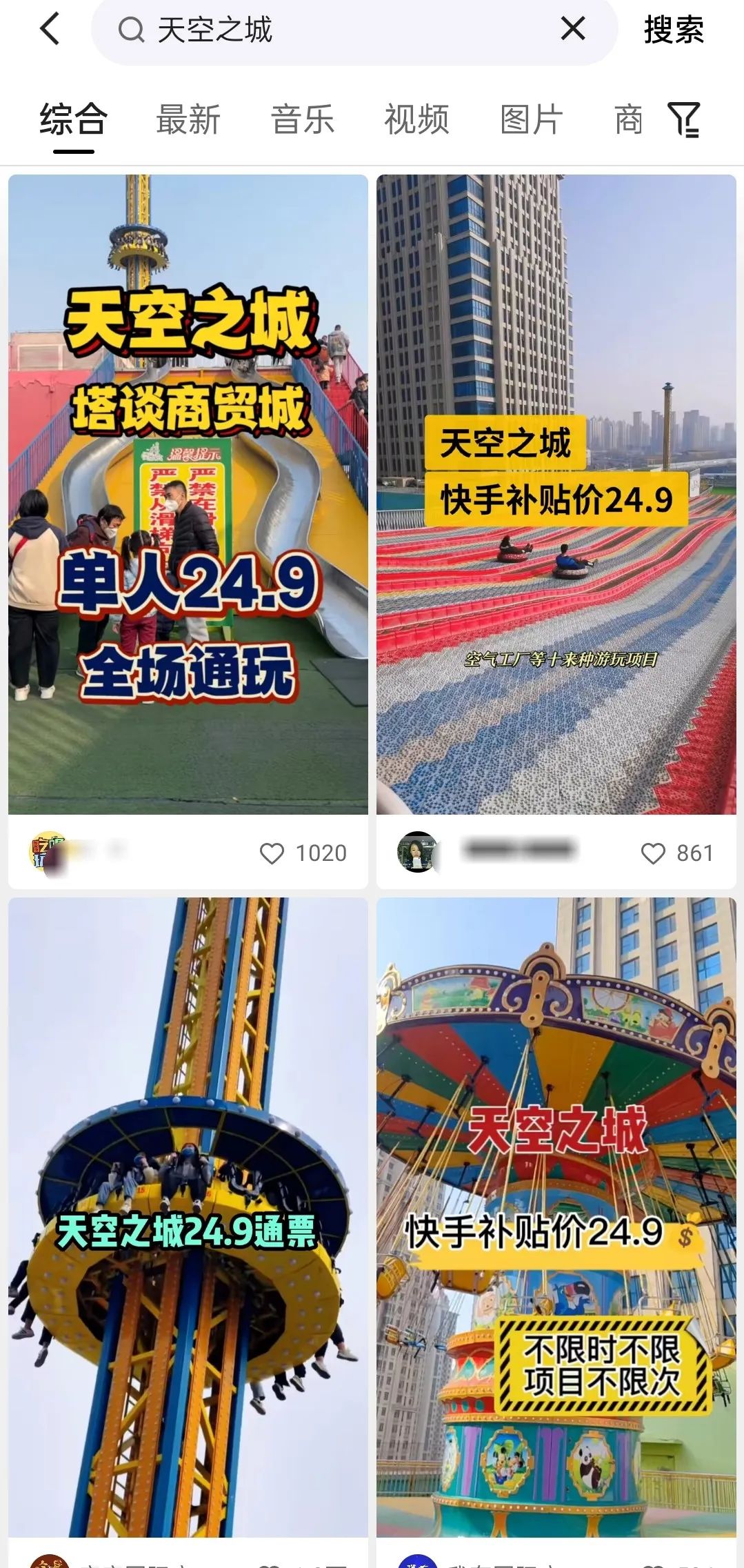This screenshot has width=744, height=1568.
Task: Go back from search results
Action: [50, 30]
